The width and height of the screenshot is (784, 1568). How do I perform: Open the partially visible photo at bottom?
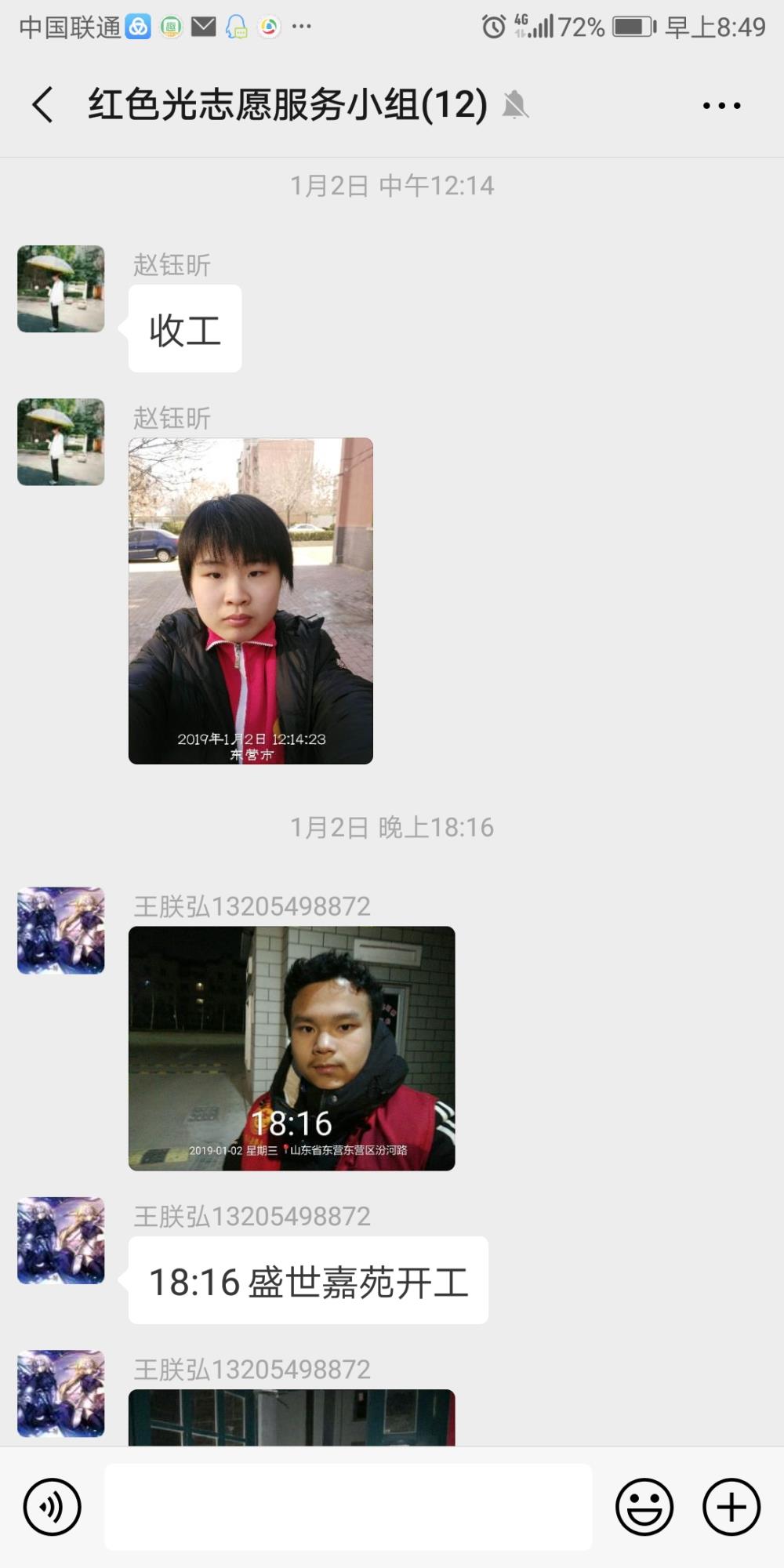[292, 1417]
